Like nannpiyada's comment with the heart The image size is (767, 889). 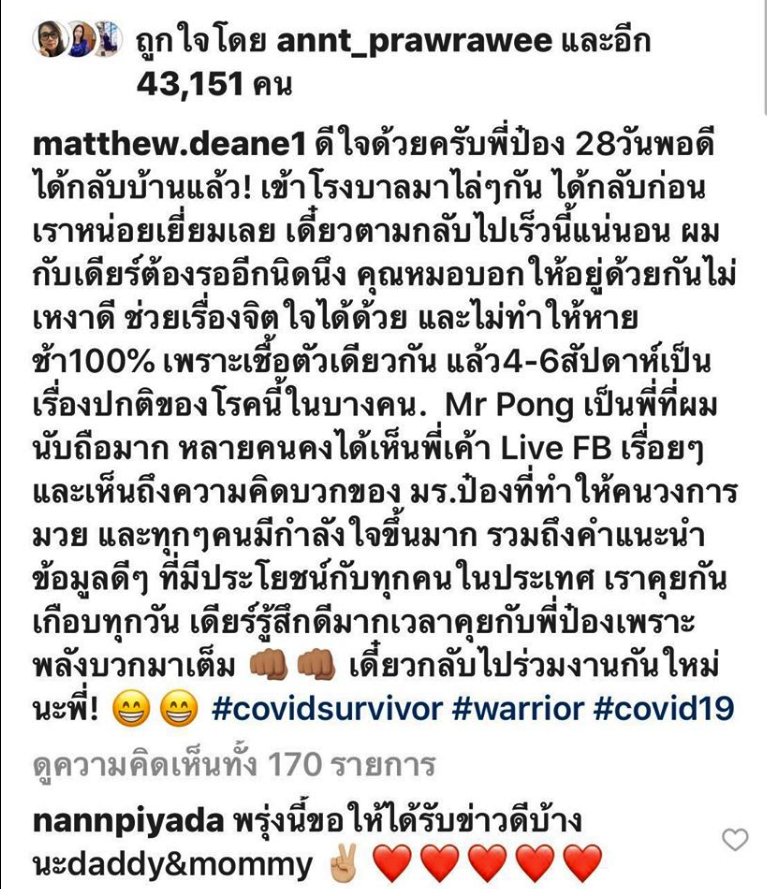point(735,840)
